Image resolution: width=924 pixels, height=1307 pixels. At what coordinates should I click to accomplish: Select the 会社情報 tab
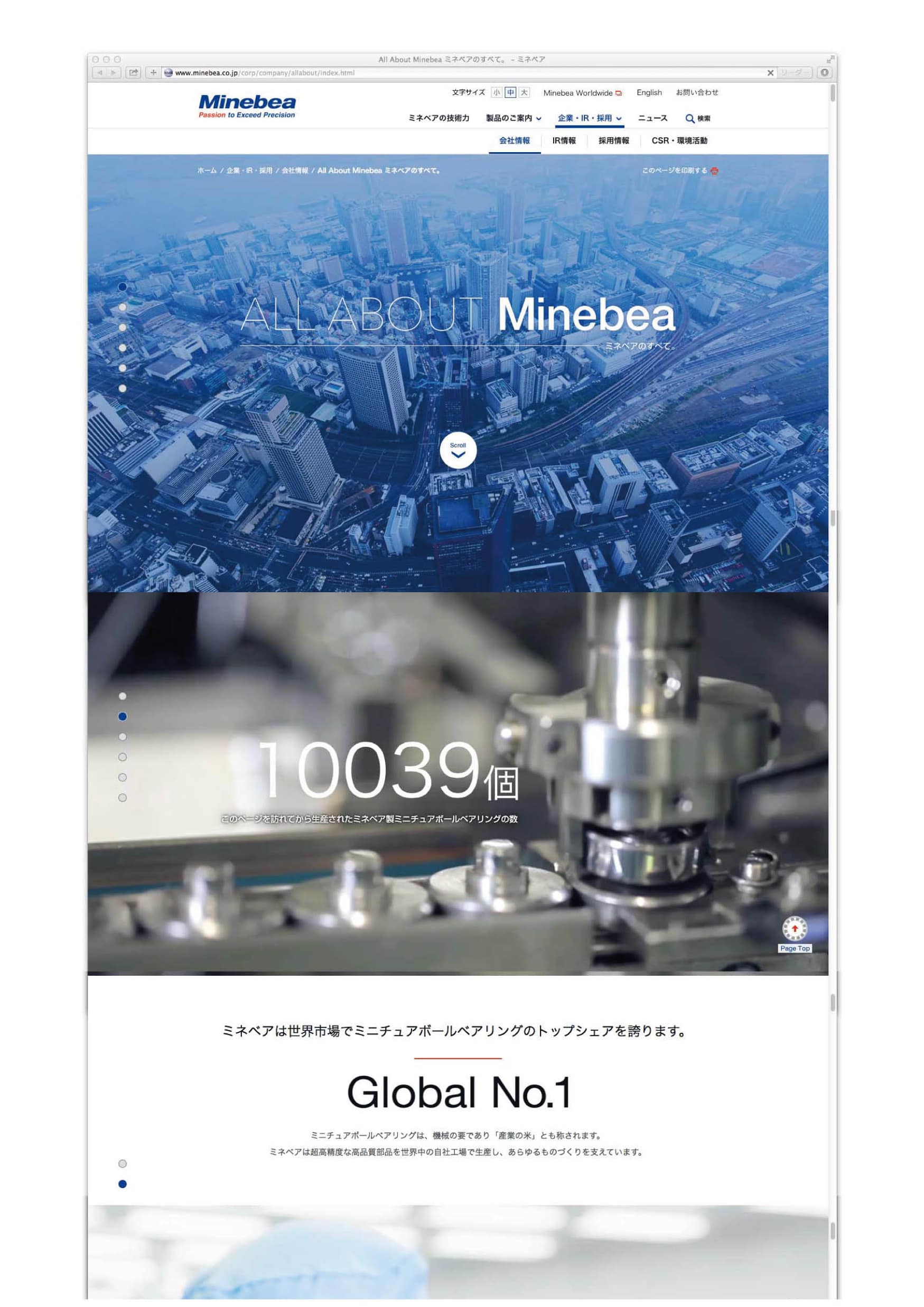coord(514,141)
